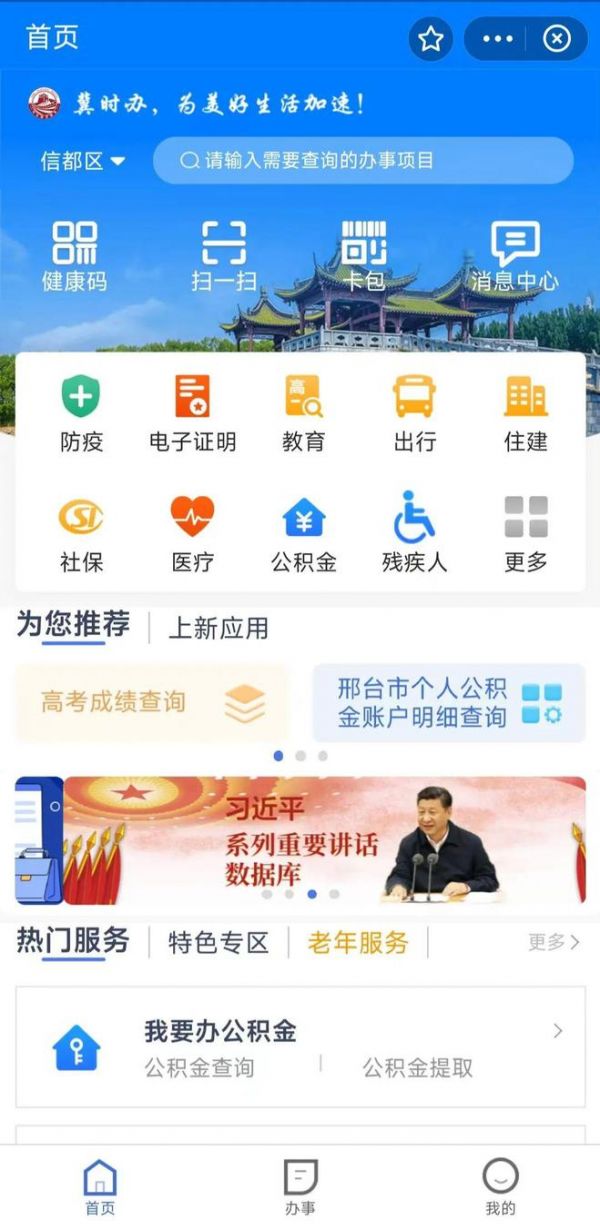Open the 电子证明 services

(192, 413)
